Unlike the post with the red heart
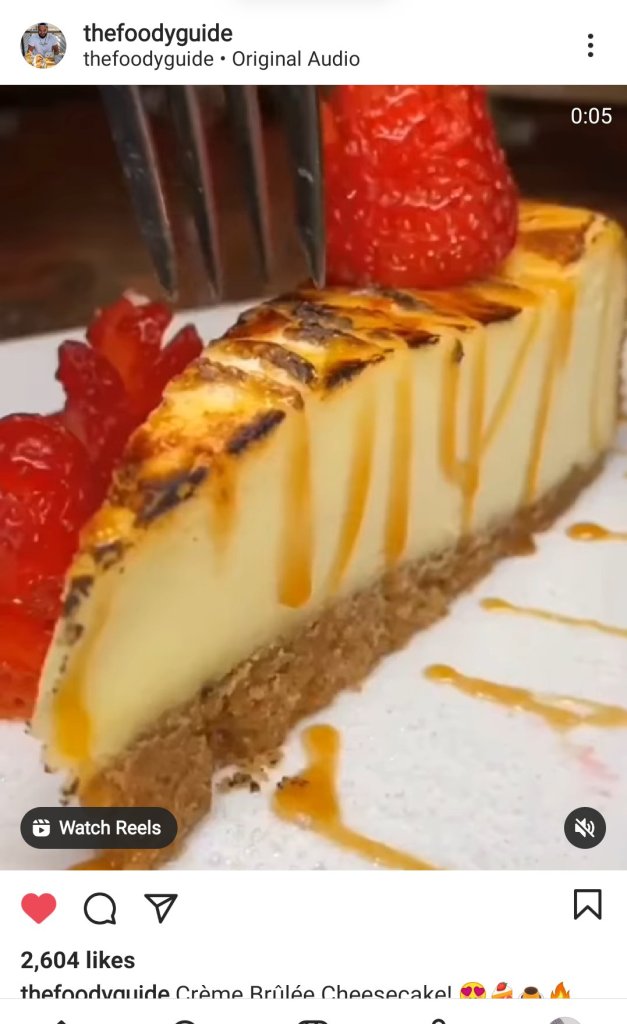 pos(39,907)
